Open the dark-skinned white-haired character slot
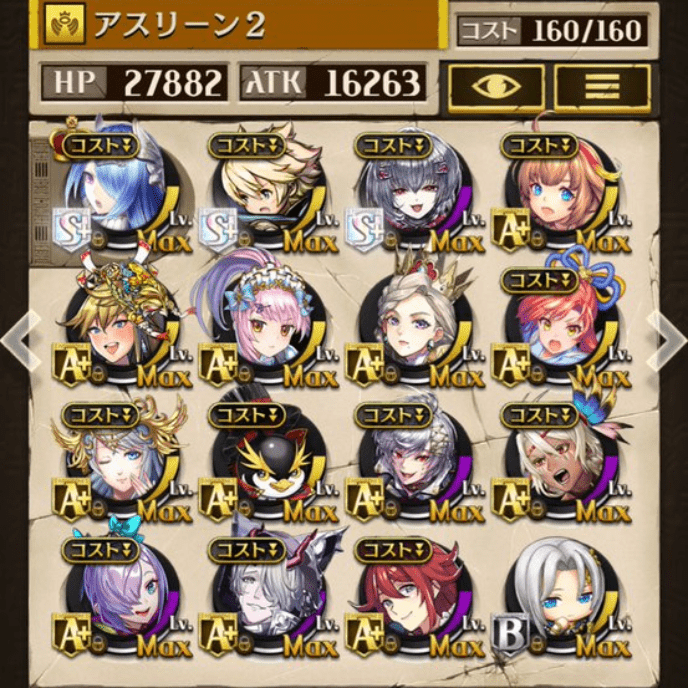The width and height of the screenshot is (688, 688). point(555,463)
